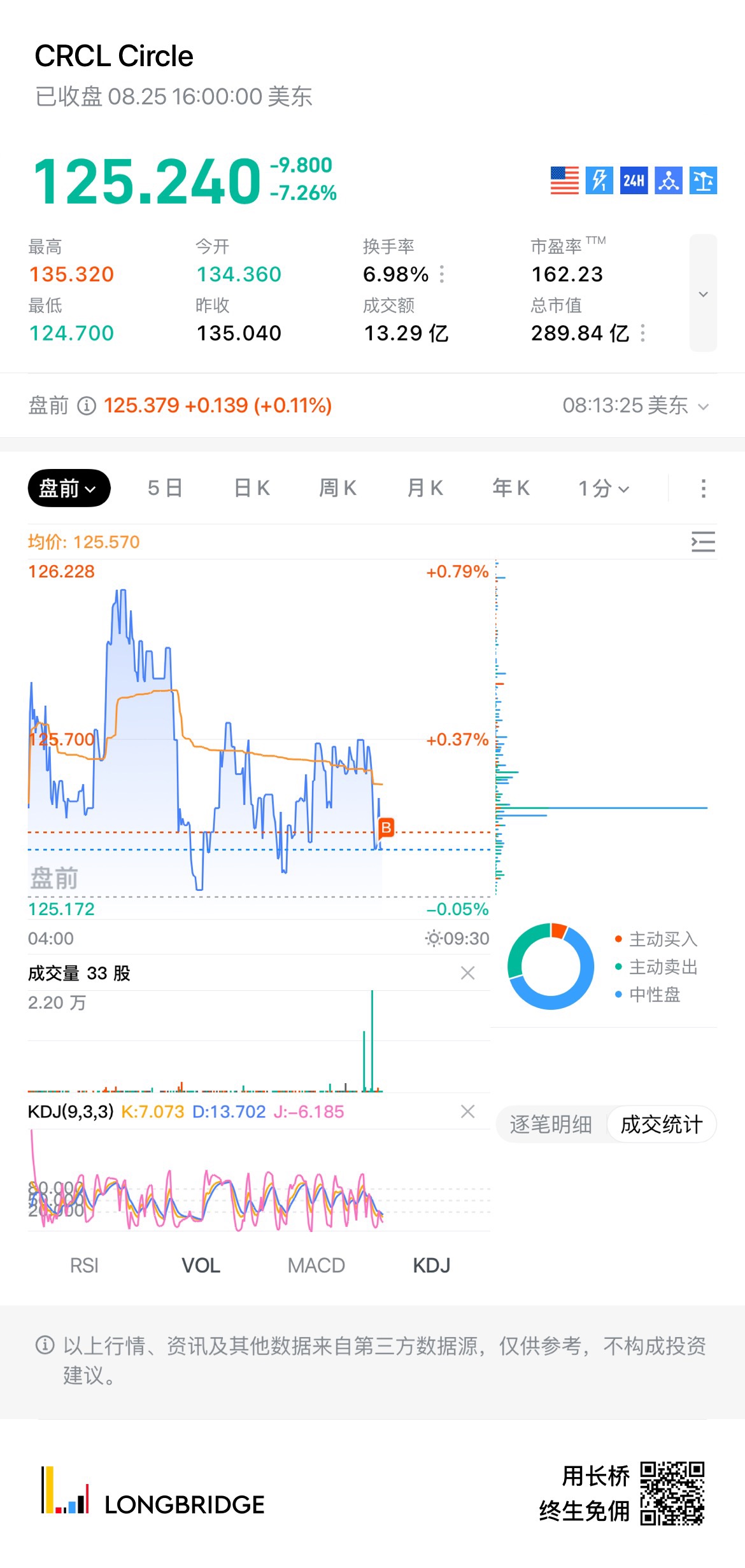This screenshot has height=1568, width=745.
Task: Expand the 盘前 quote time dropdown
Action: [703, 406]
